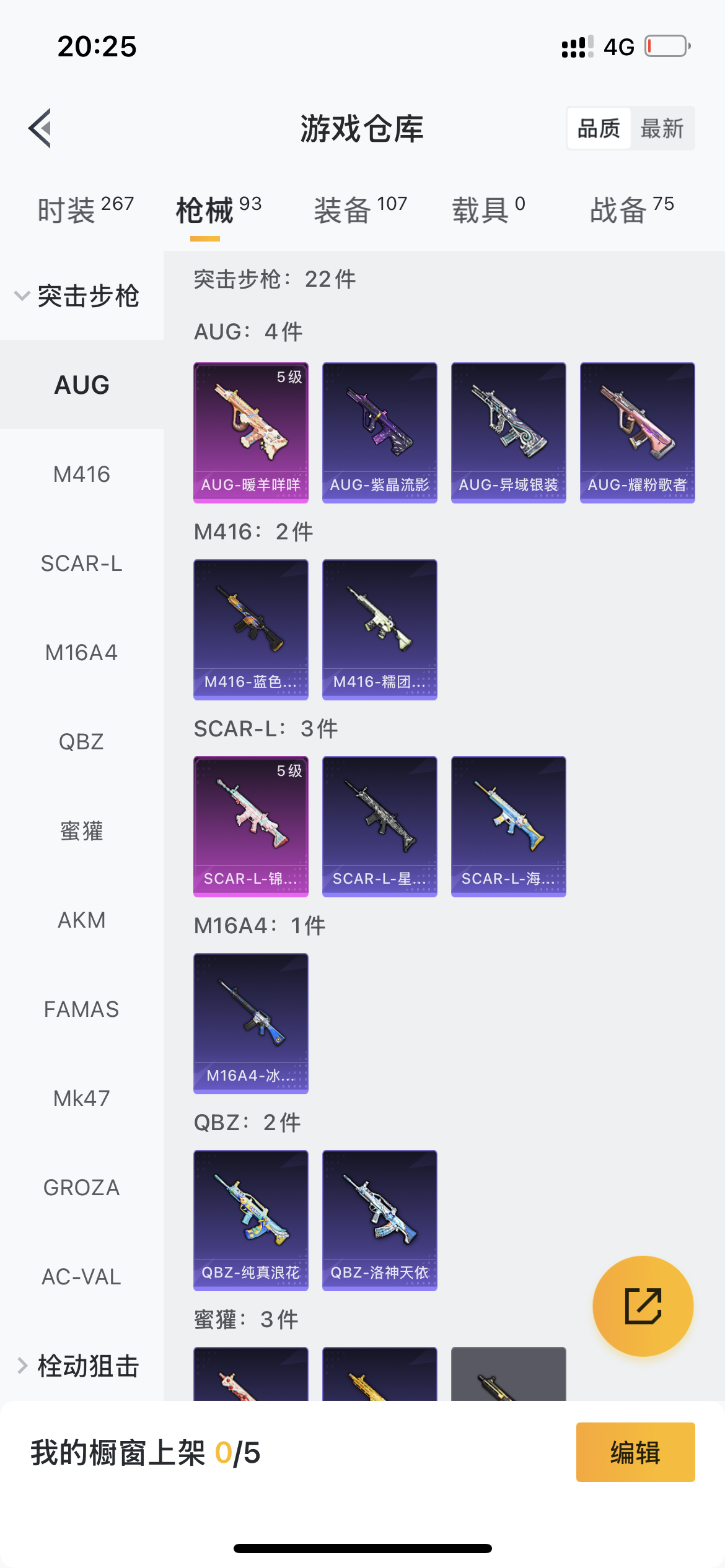Jump to M416 in the sidebar
725x1568 pixels.
click(x=82, y=474)
